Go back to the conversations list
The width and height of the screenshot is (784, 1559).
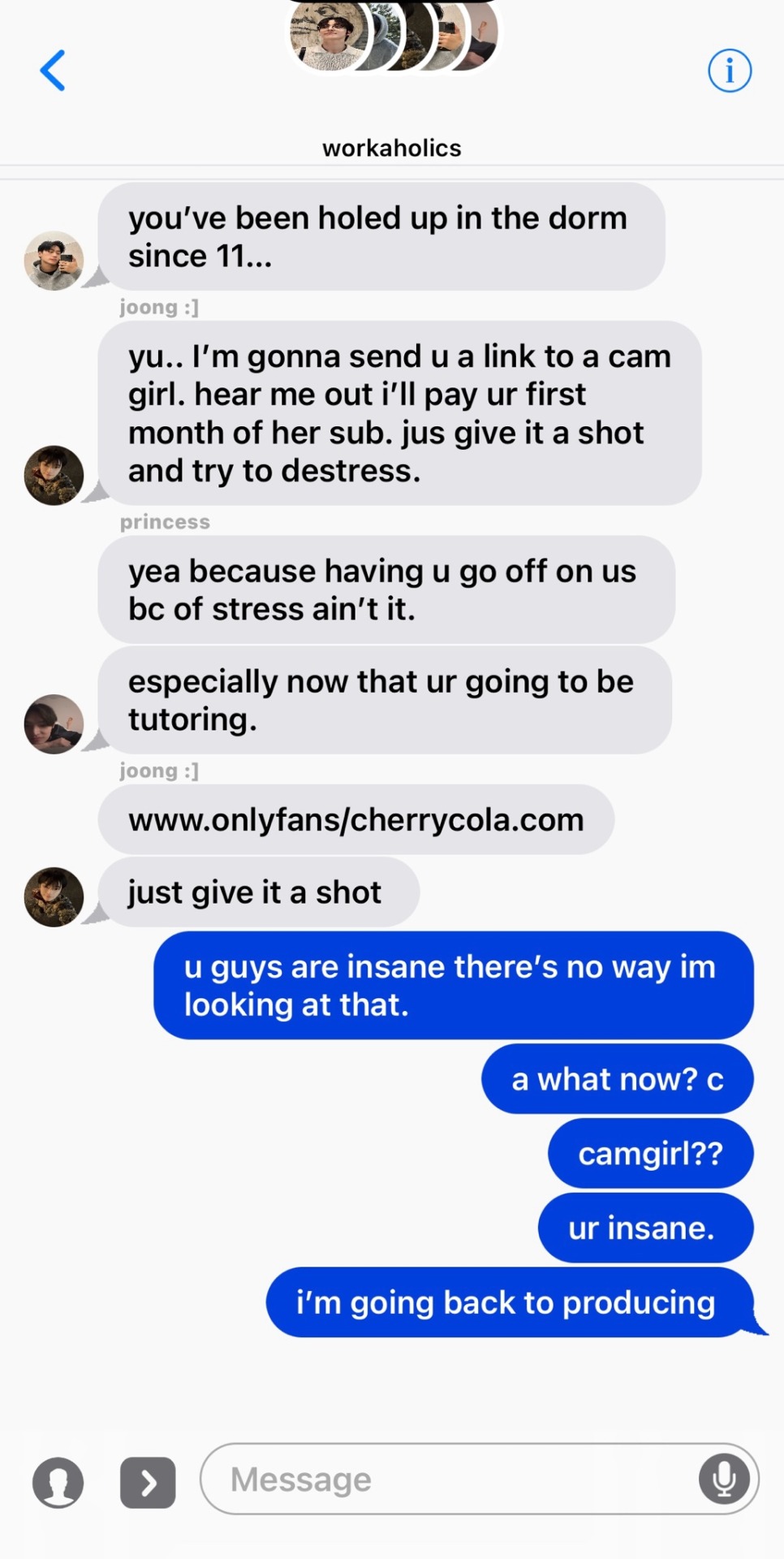(53, 71)
